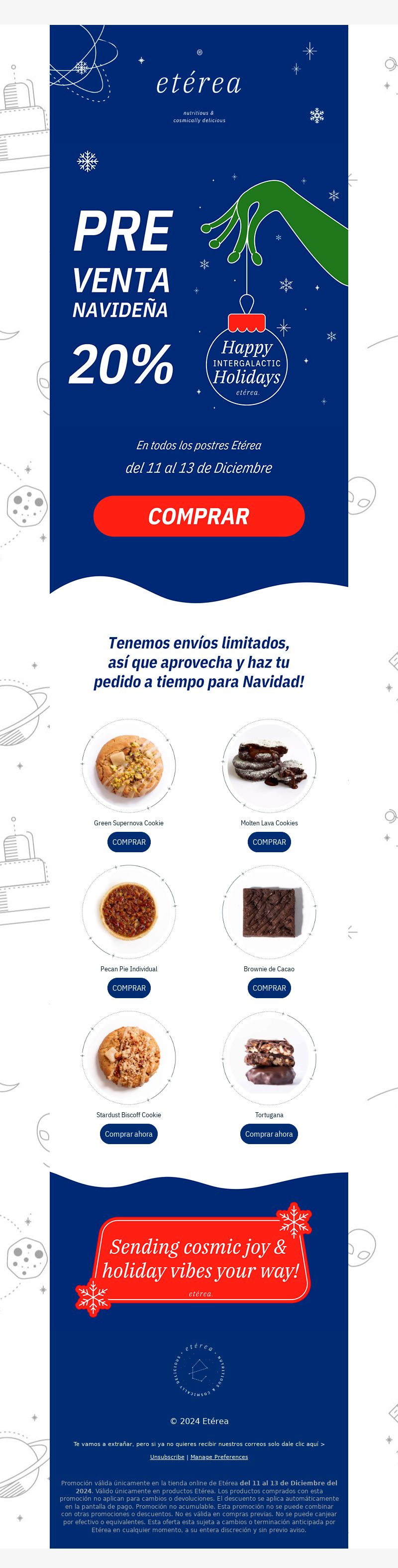
Task: Buy the Brownie de Cacao
Action: 269,988
